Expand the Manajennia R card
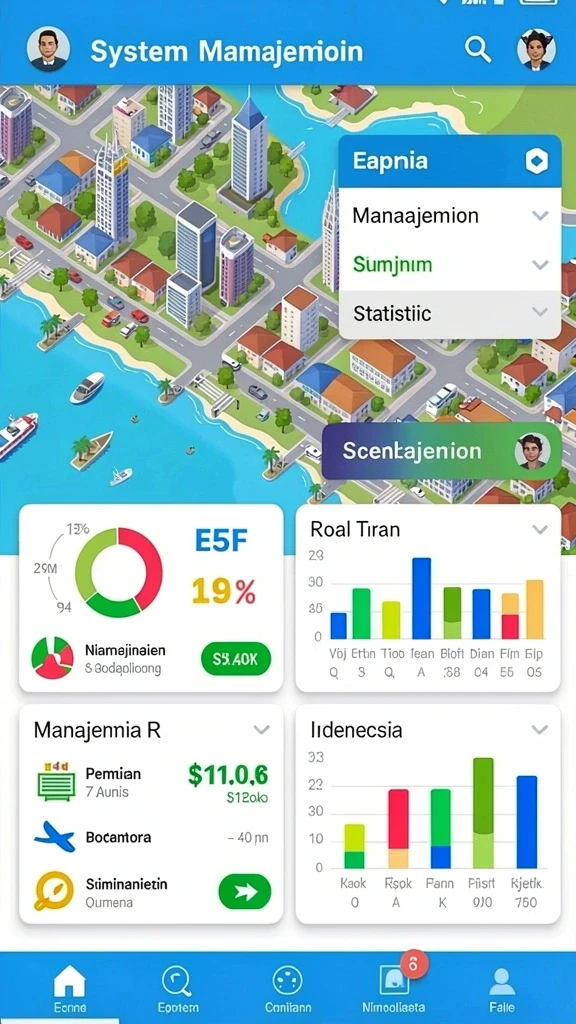Viewport: 576px width, 1024px height. (x=261, y=729)
